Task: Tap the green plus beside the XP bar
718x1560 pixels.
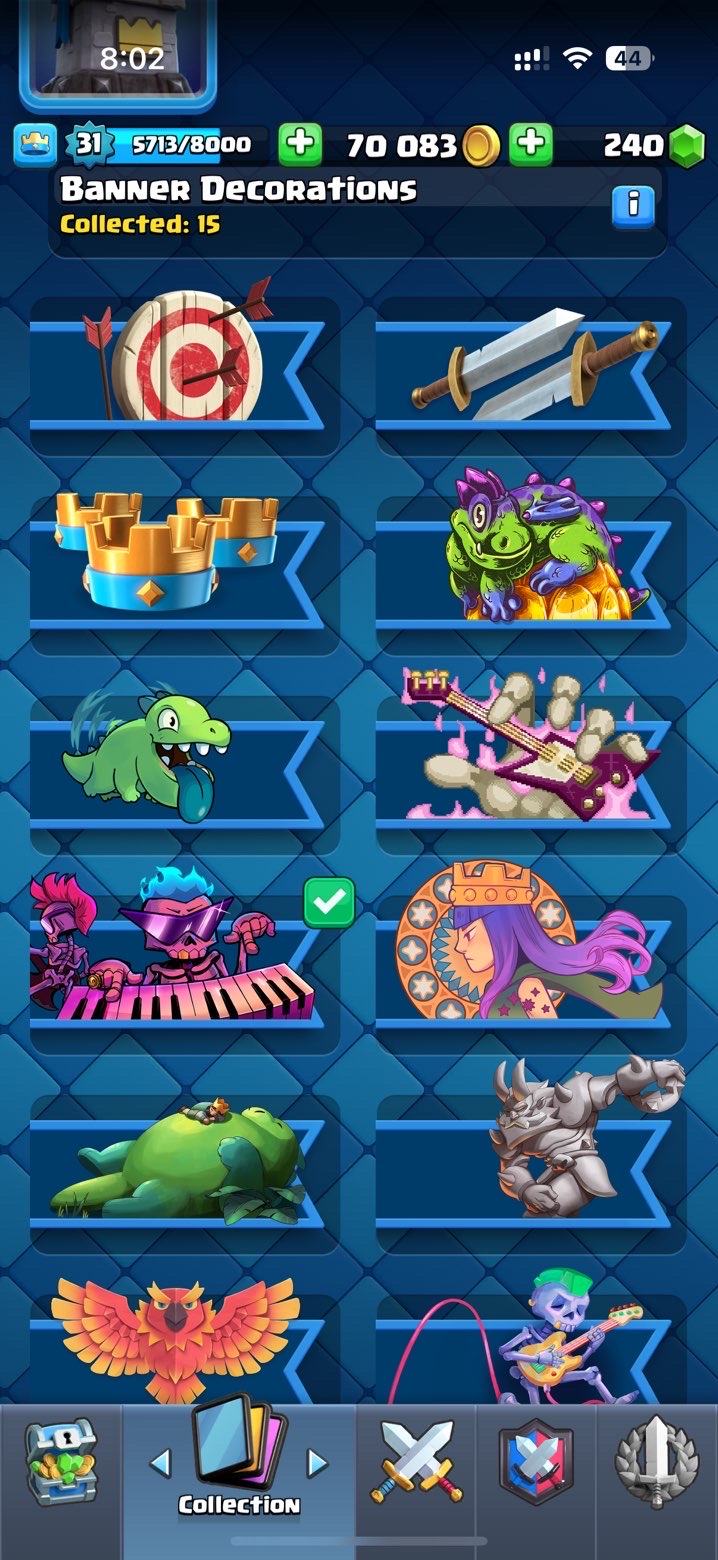Action: pyautogui.click(x=299, y=145)
